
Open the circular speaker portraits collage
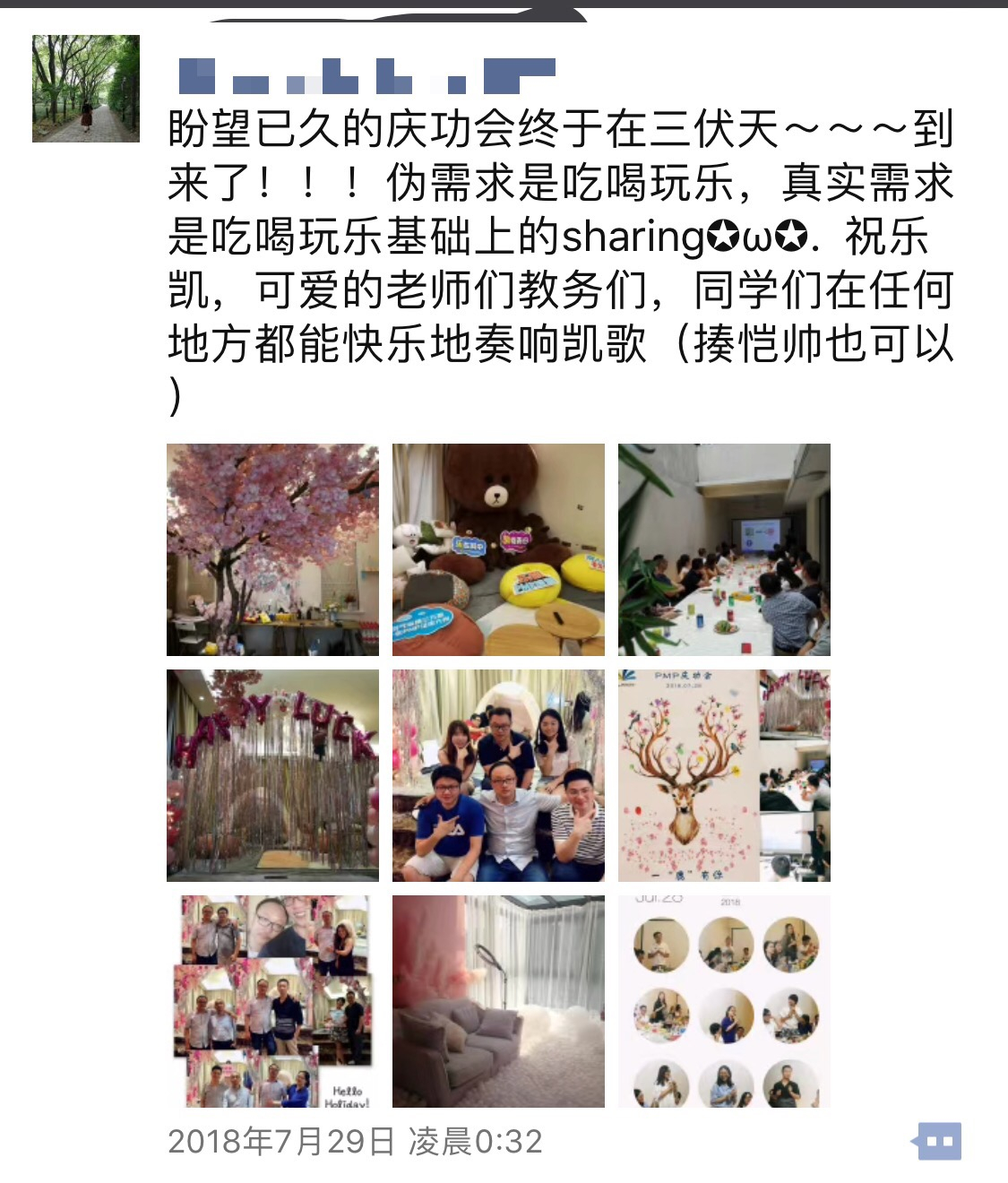pos(724,1001)
